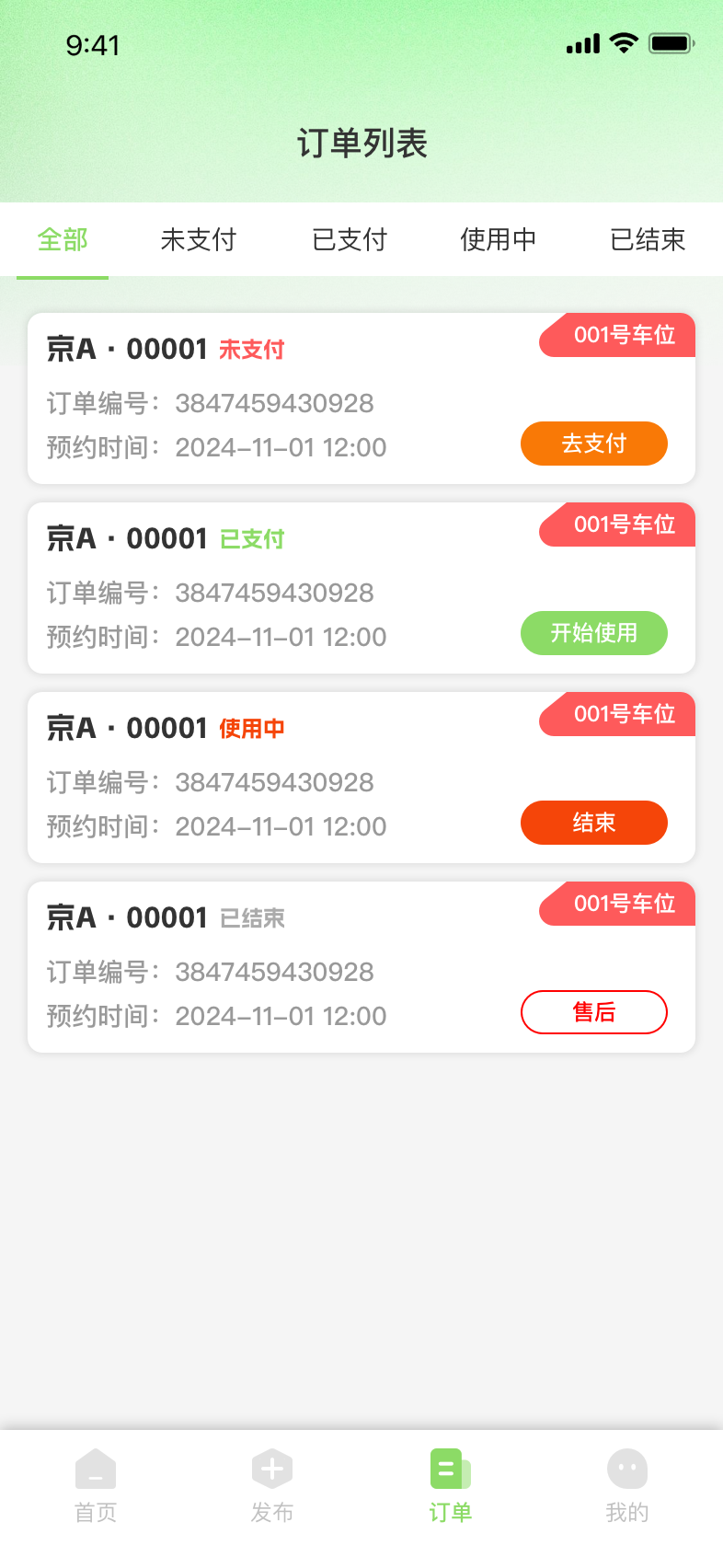
Task: Tap 开始使用 on the paid order
Action: click(x=593, y=633)
